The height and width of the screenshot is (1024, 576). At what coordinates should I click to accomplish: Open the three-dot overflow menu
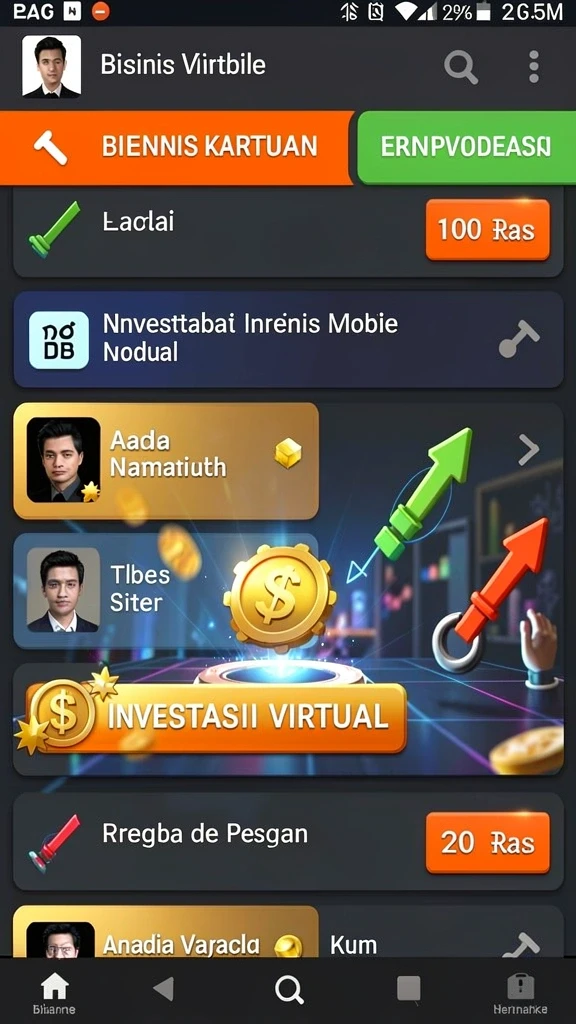pyautogui.click(x=534, y=66)
